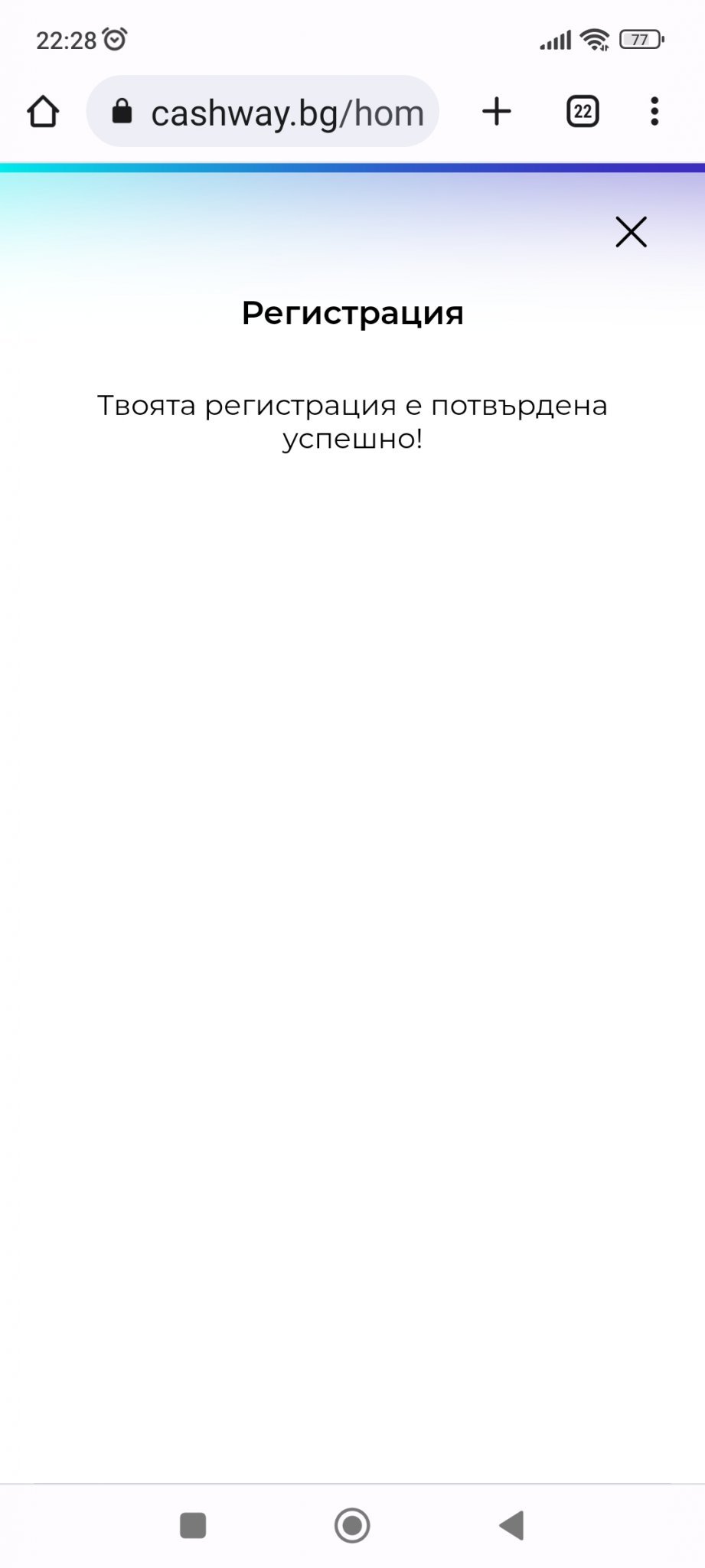705x1568 pixels.
Task: Open the browser overflow menu
Action: click(654, 112)
